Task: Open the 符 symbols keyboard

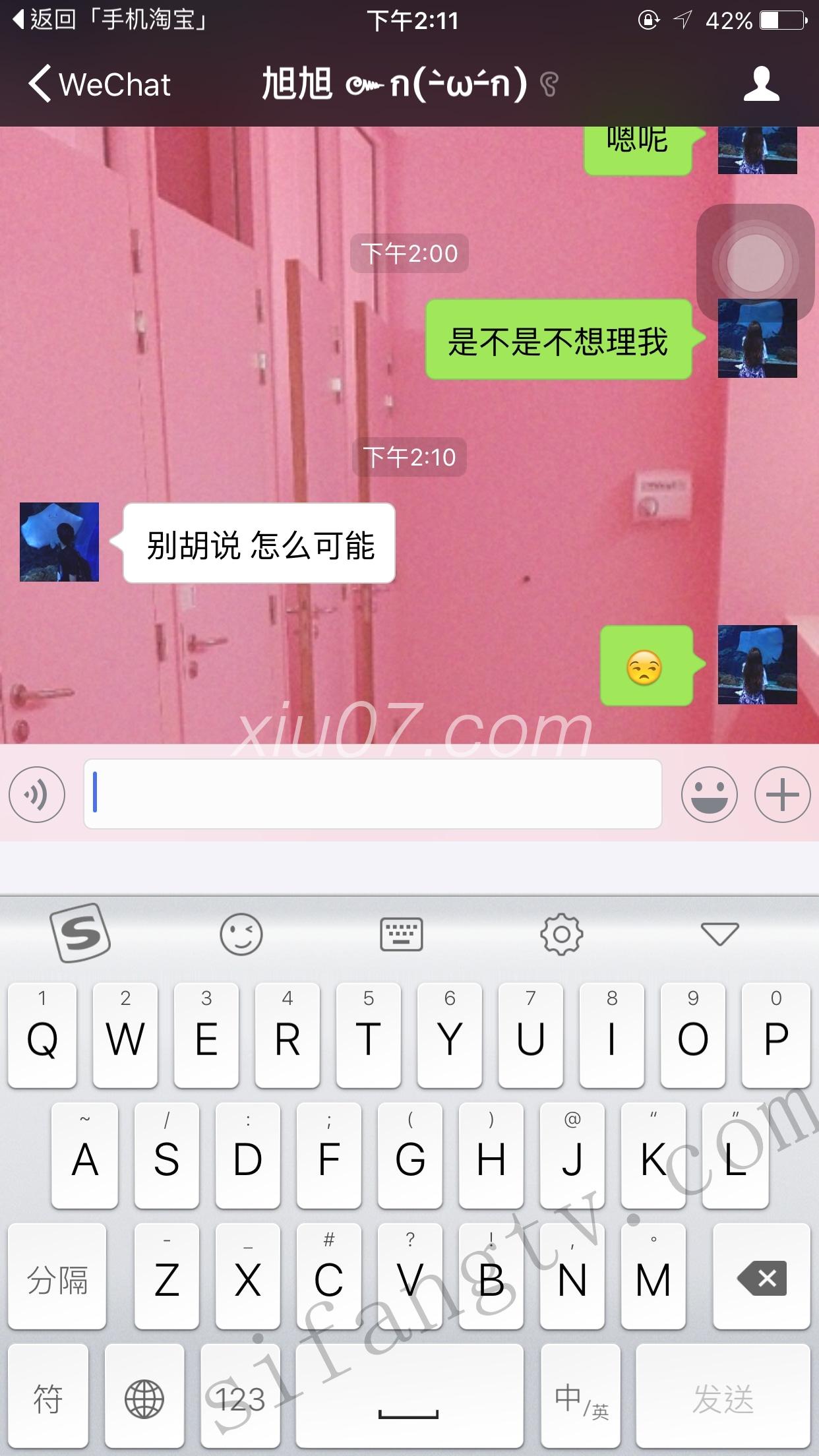Action: (47, 1399)
